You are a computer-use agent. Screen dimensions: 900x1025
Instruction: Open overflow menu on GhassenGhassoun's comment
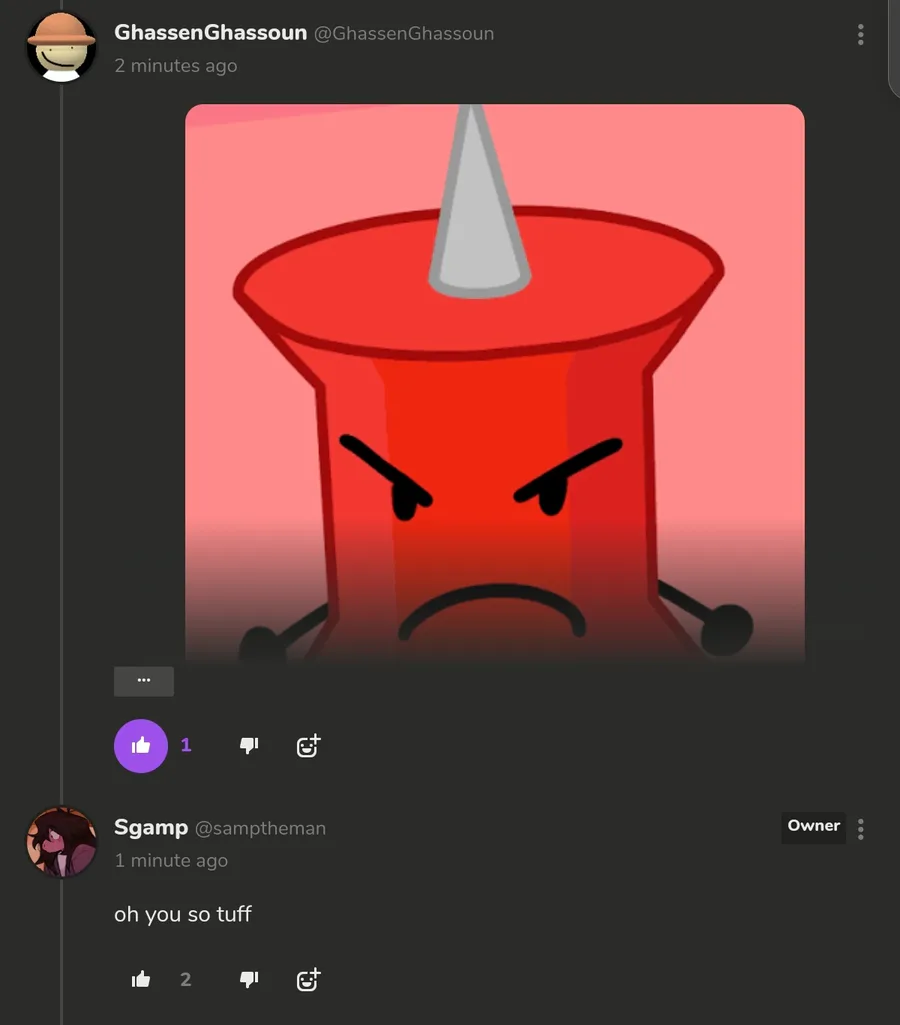(860, 35)
